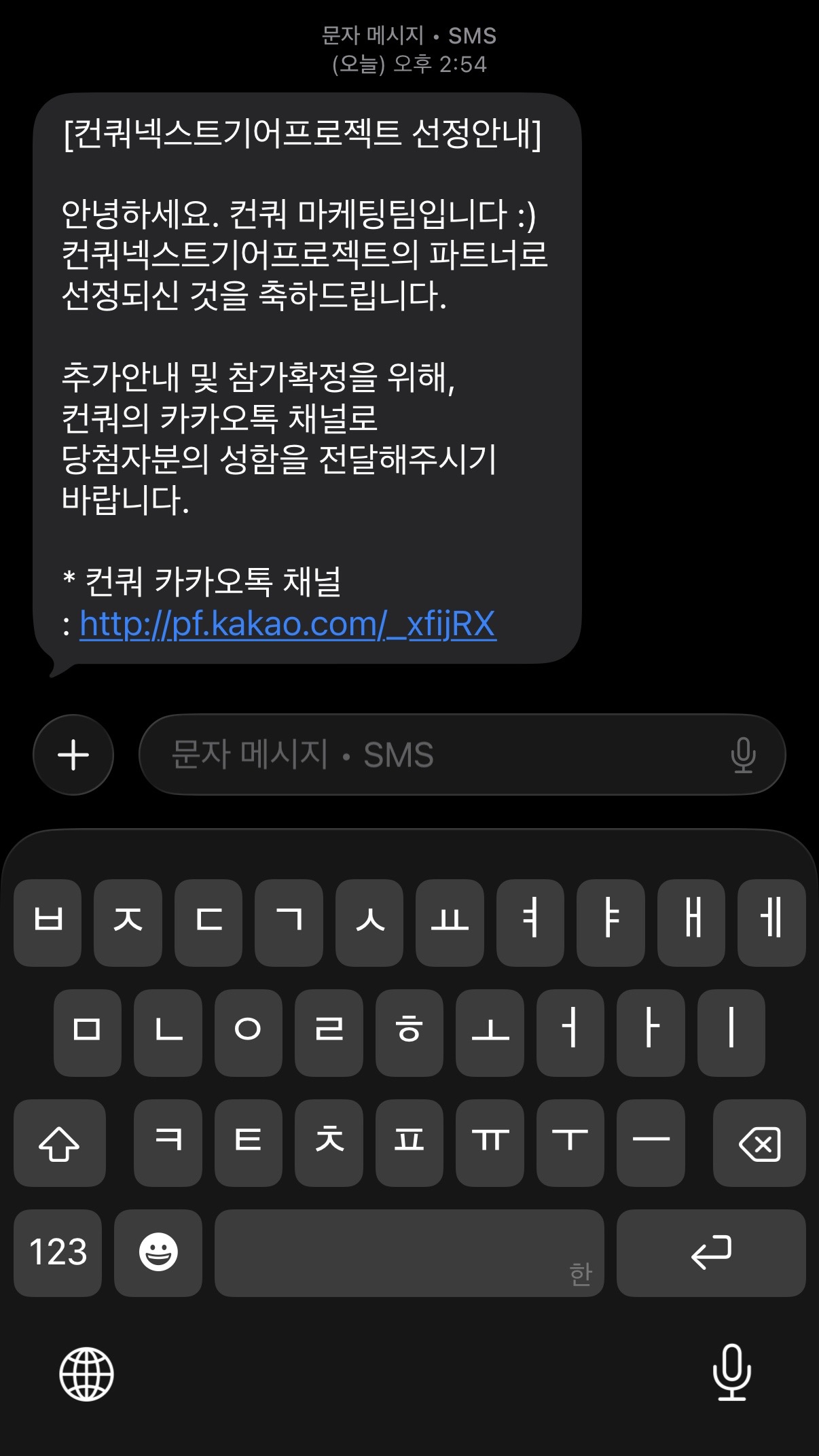Tap the microphone in the message field
Image resolution: width=819 pixels, height=1456 pixels.
tap(743, 755)
